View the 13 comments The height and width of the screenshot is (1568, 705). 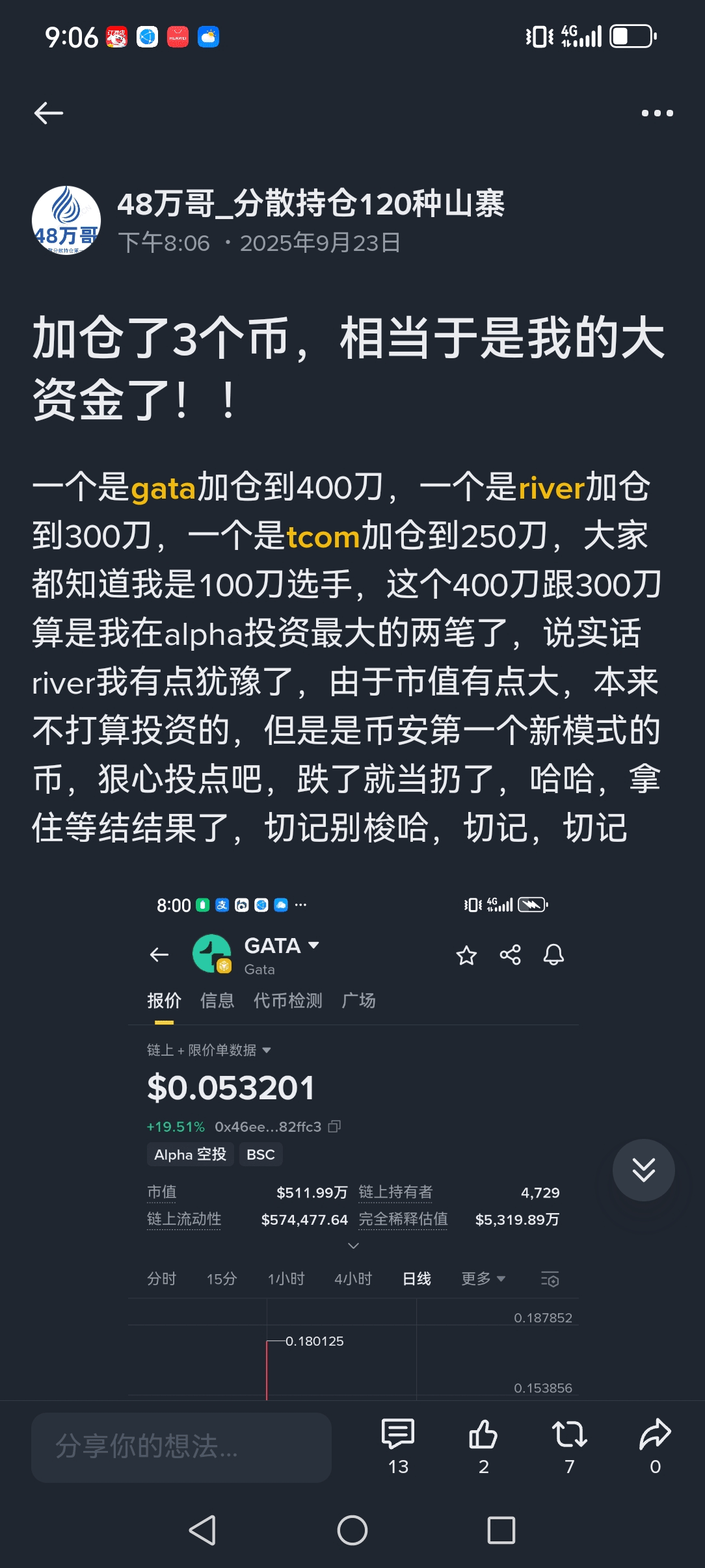398,1444
